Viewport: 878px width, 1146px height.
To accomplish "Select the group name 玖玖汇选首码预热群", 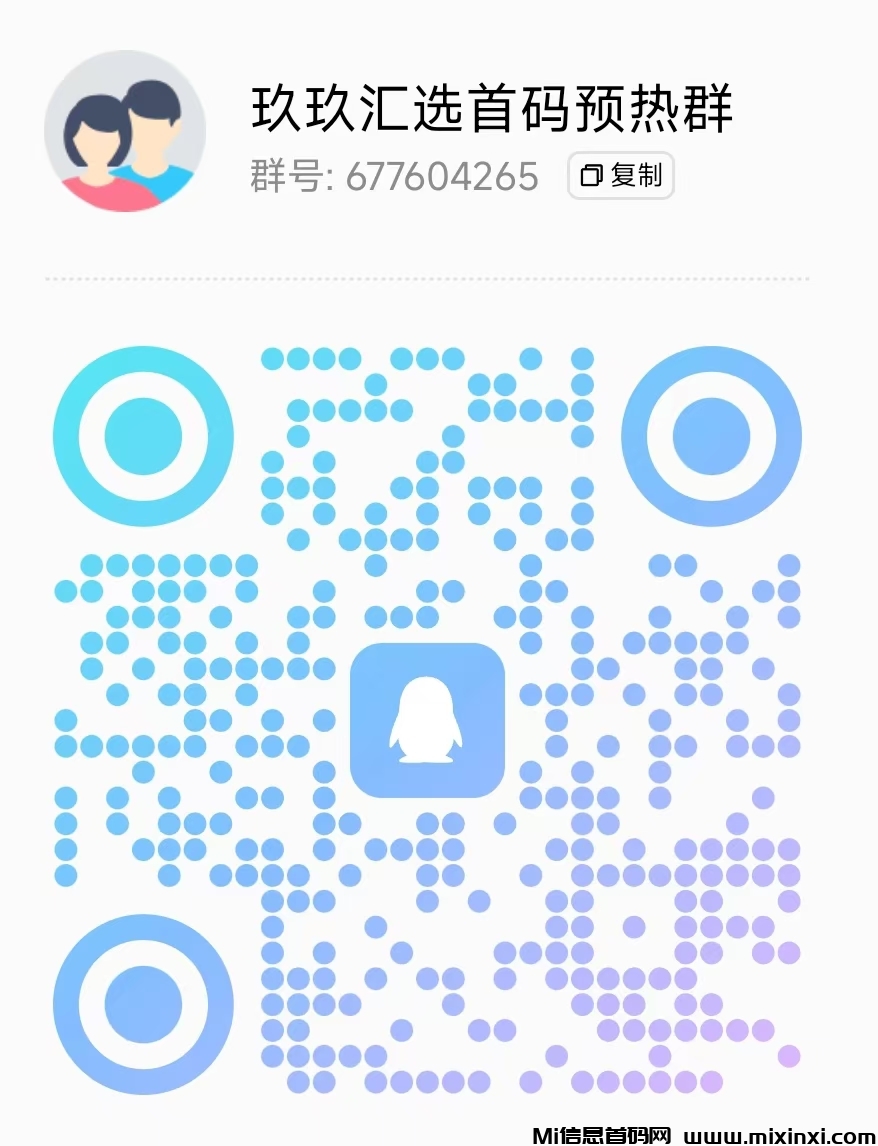I will [491, 113].
